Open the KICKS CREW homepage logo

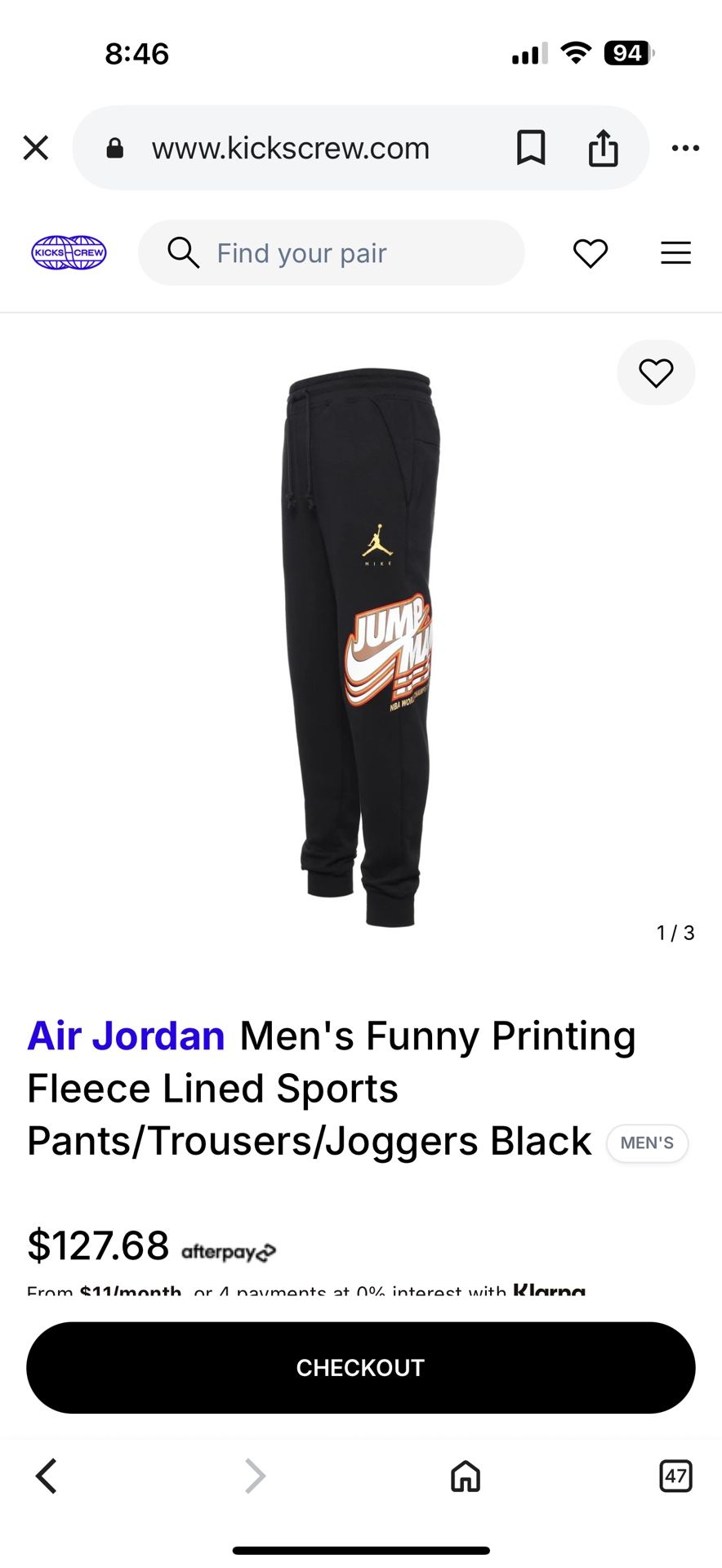point(69,252)
